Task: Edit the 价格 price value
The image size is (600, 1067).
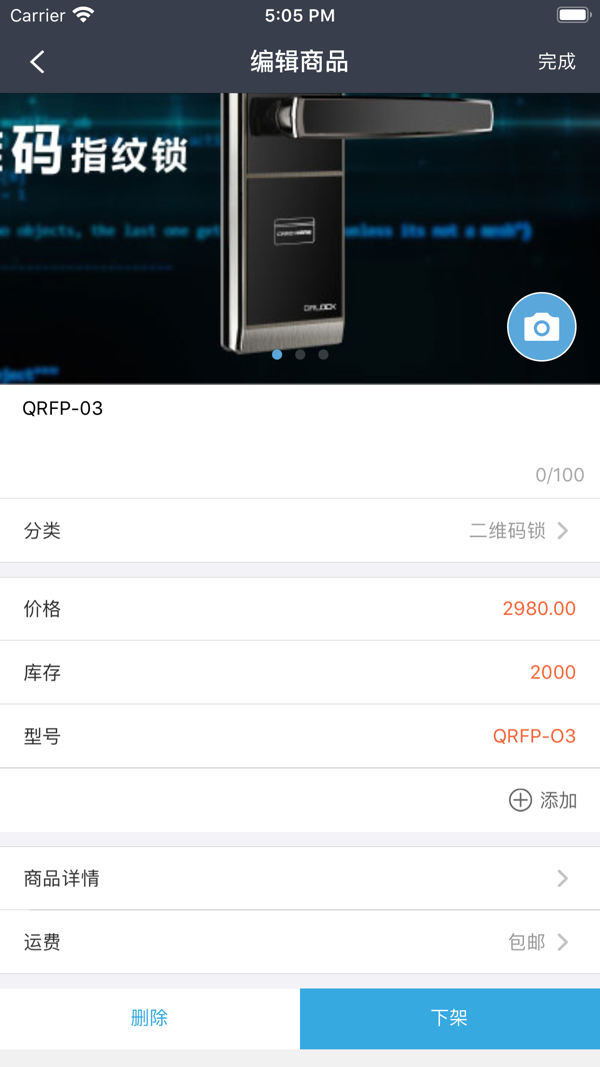Action: coord(538,609)
